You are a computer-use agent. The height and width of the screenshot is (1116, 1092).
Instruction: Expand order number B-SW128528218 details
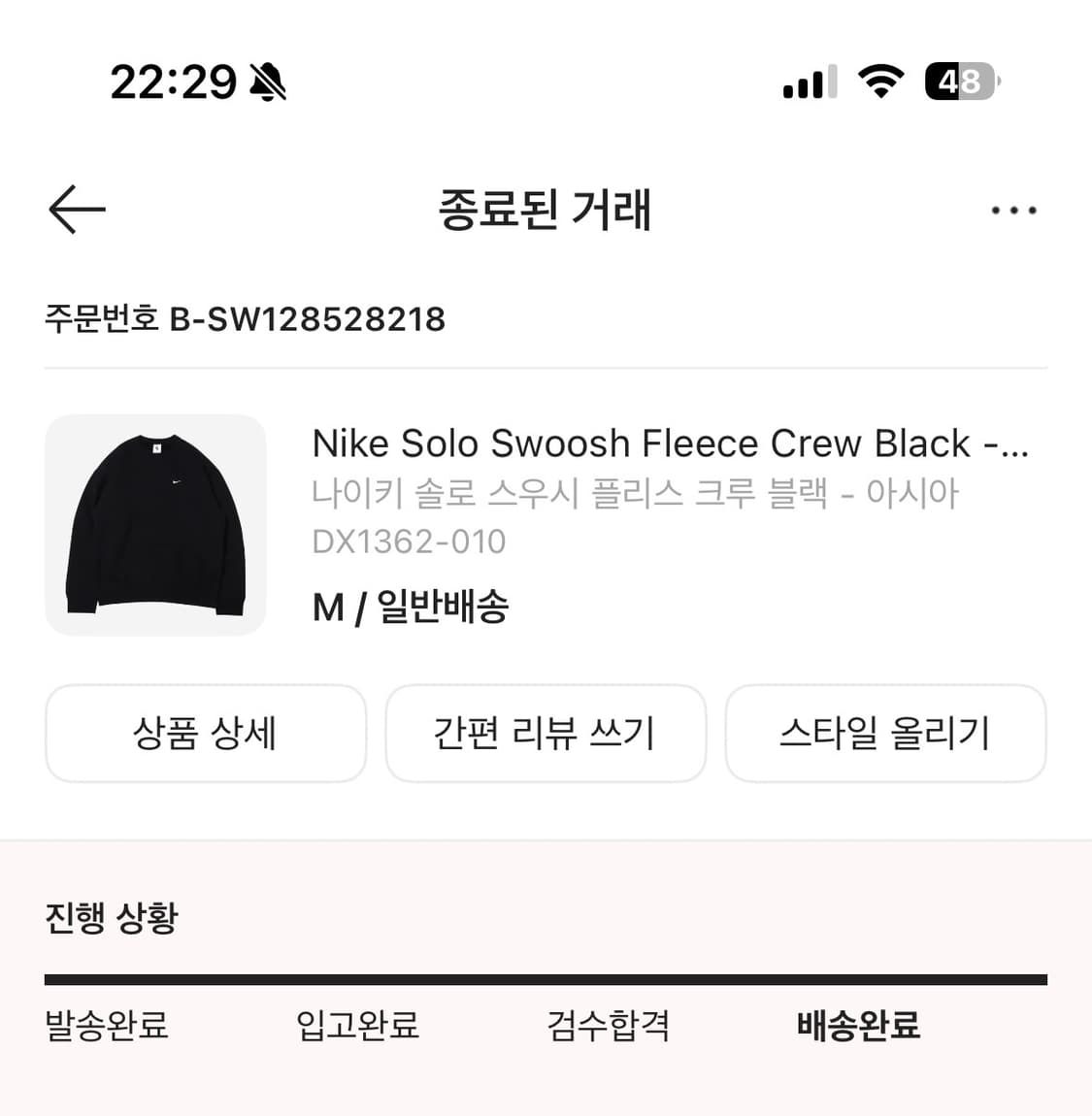(245, 318)
